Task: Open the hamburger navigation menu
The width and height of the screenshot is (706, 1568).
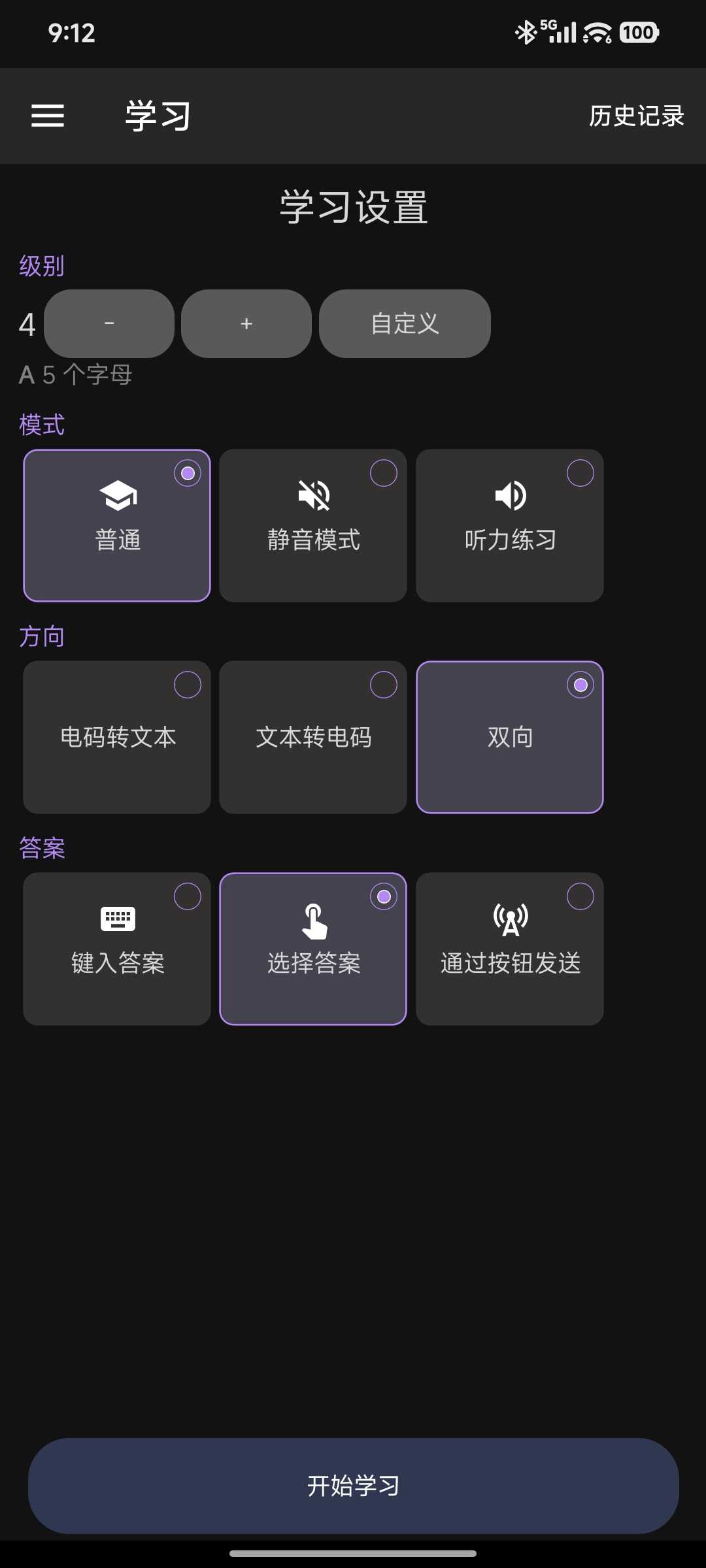Action: coord(48,116)
